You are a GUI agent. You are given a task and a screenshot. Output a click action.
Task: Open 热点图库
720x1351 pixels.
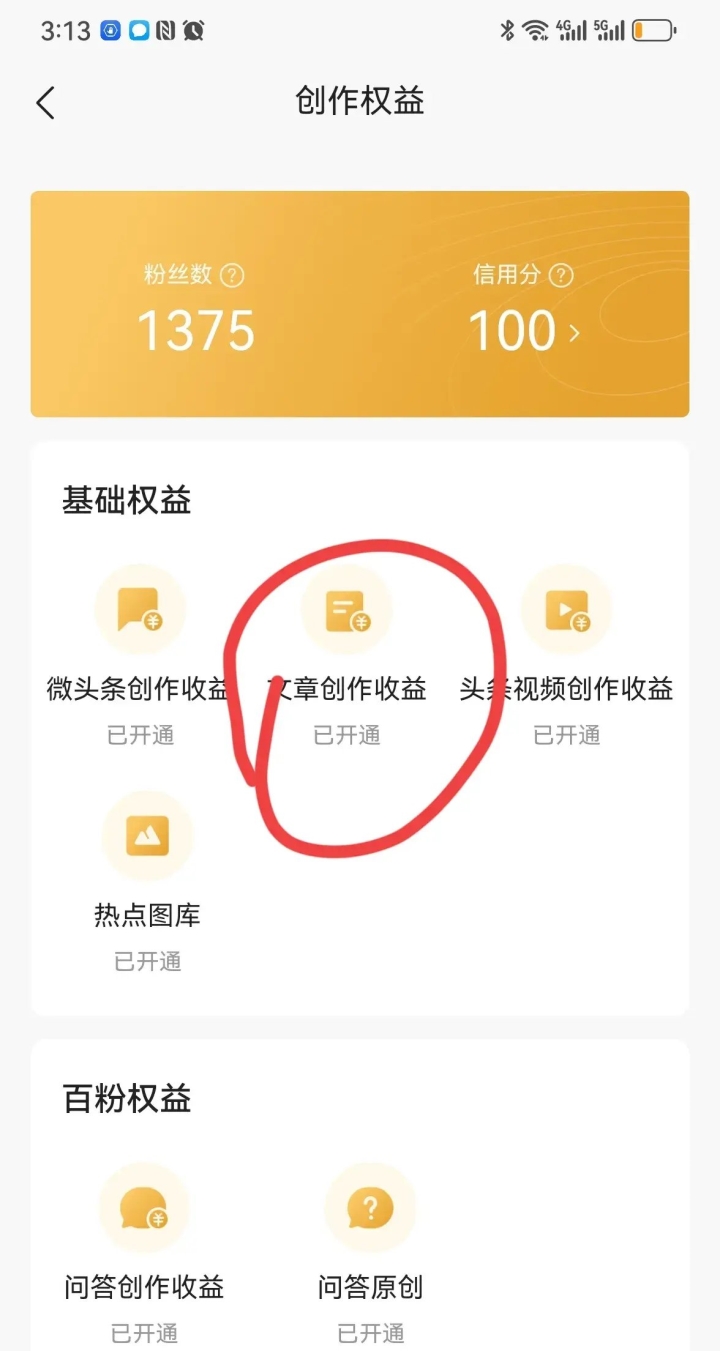pyautogui.click(x=147, y=836)
